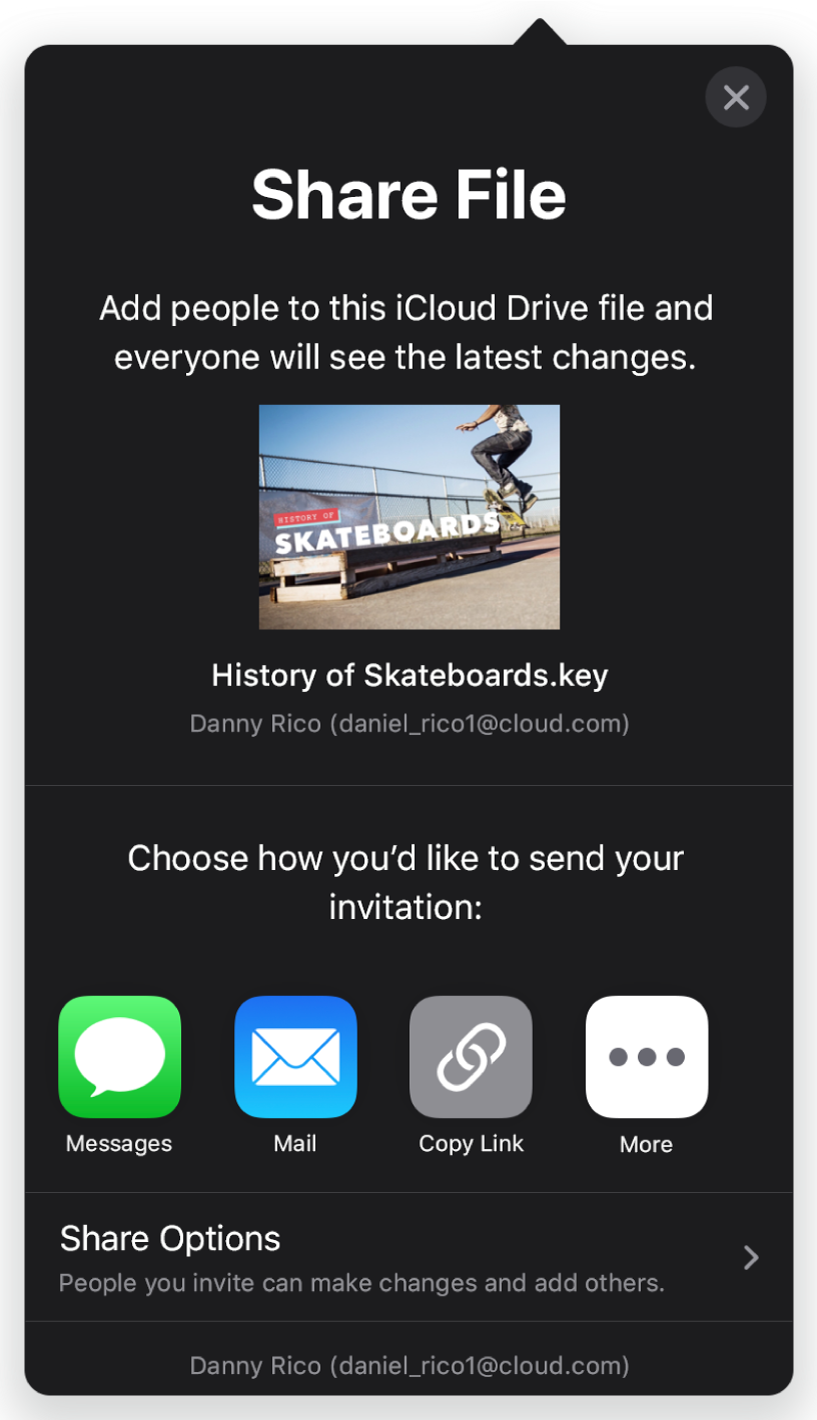Click the green speech bubble icon
The height and width of the screenshot is (1420, 817).
click(x=119, y=1057)
